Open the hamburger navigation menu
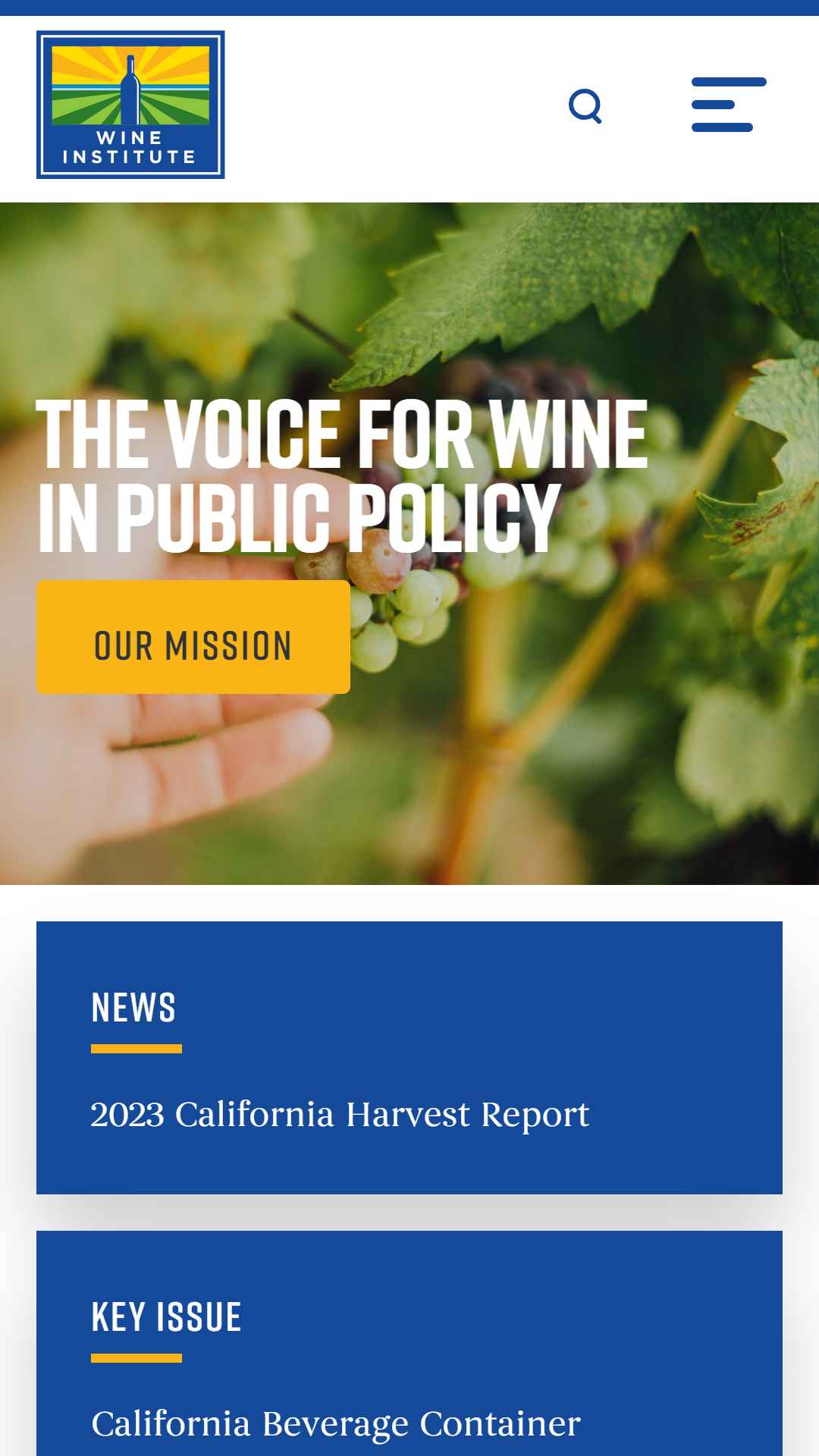The width and height of the screenshot is (819, 1456). 729,105
